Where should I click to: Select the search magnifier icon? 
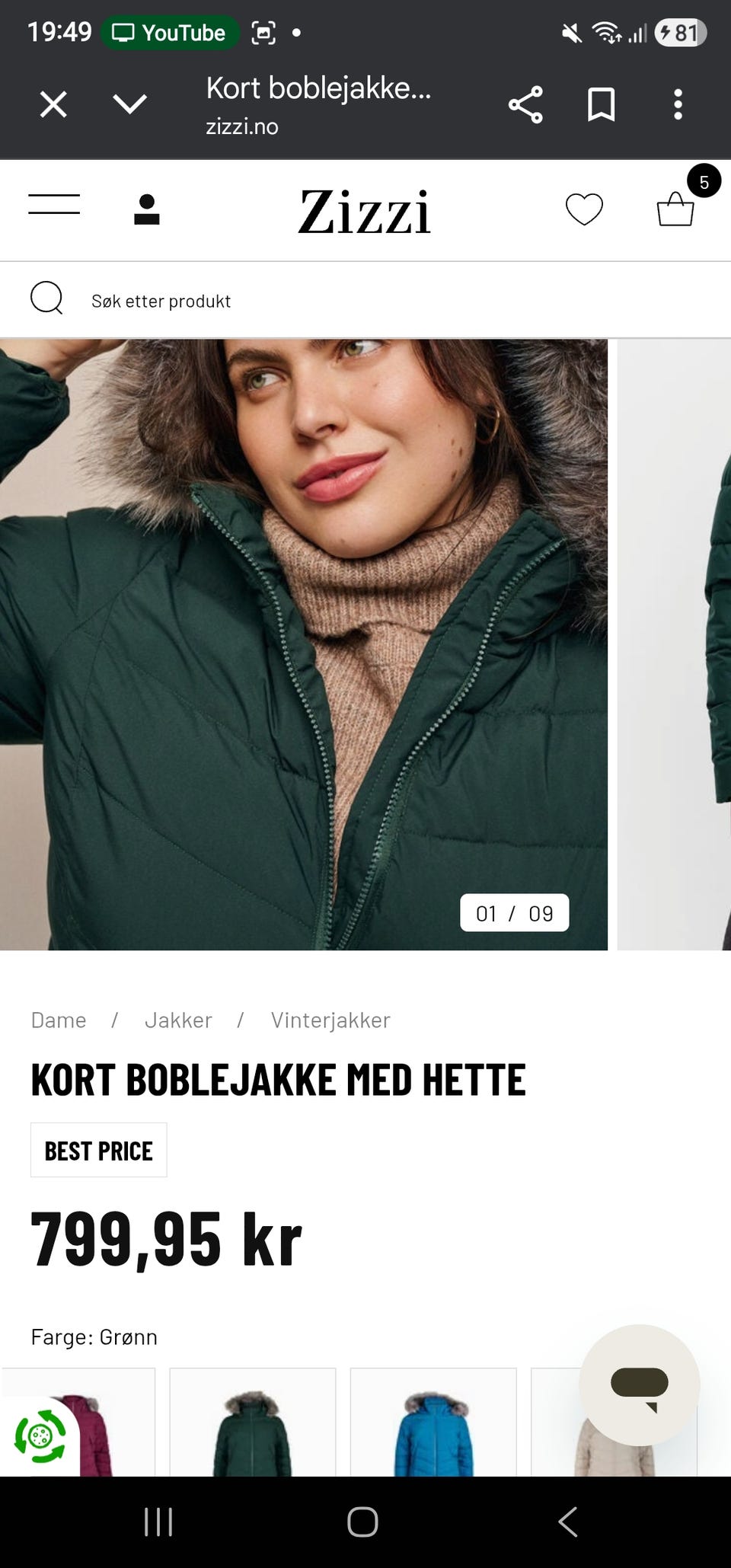pos(47,298)
